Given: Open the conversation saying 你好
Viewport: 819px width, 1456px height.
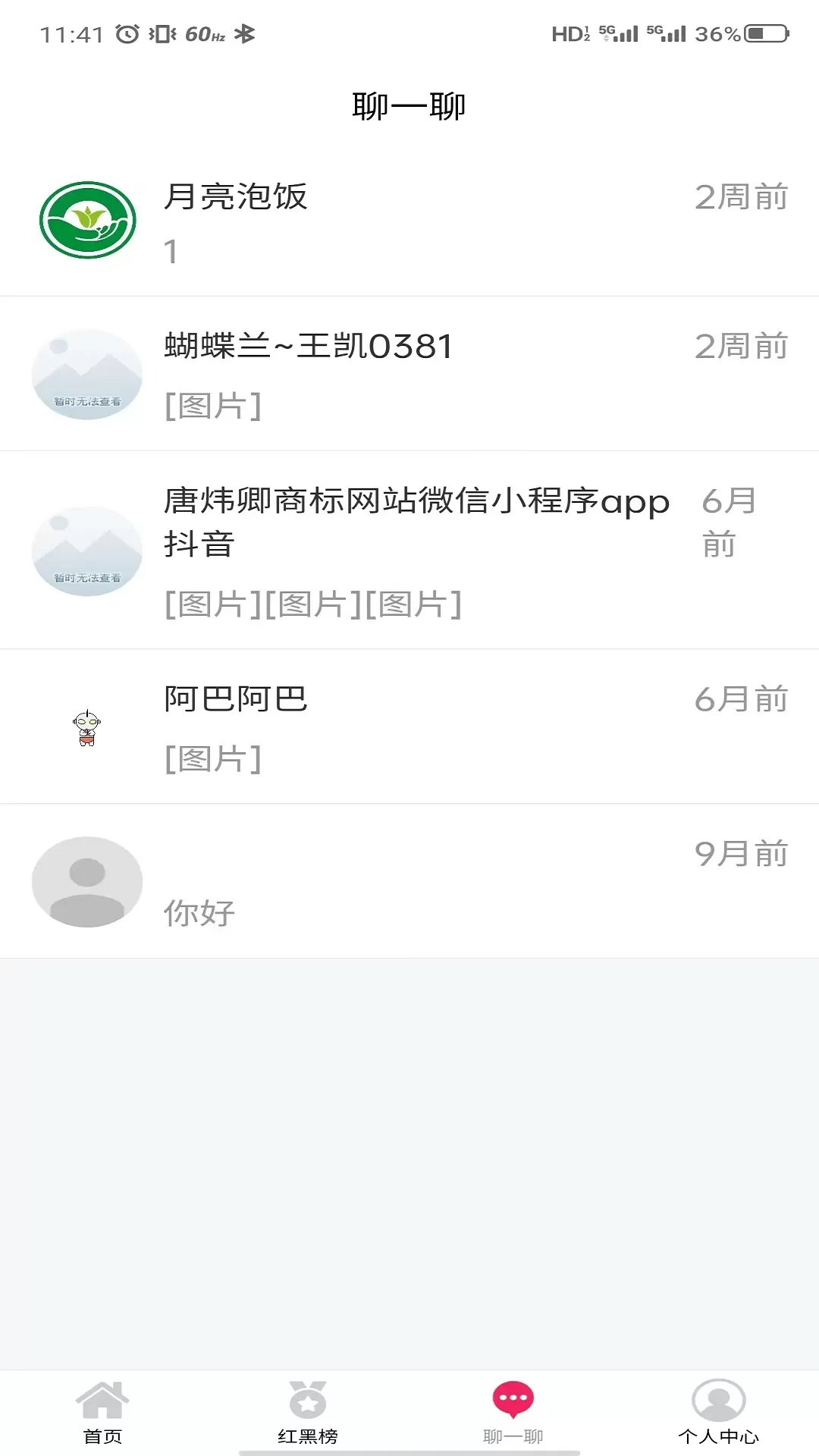Looking at the screenshot, I should coord(409,881).
